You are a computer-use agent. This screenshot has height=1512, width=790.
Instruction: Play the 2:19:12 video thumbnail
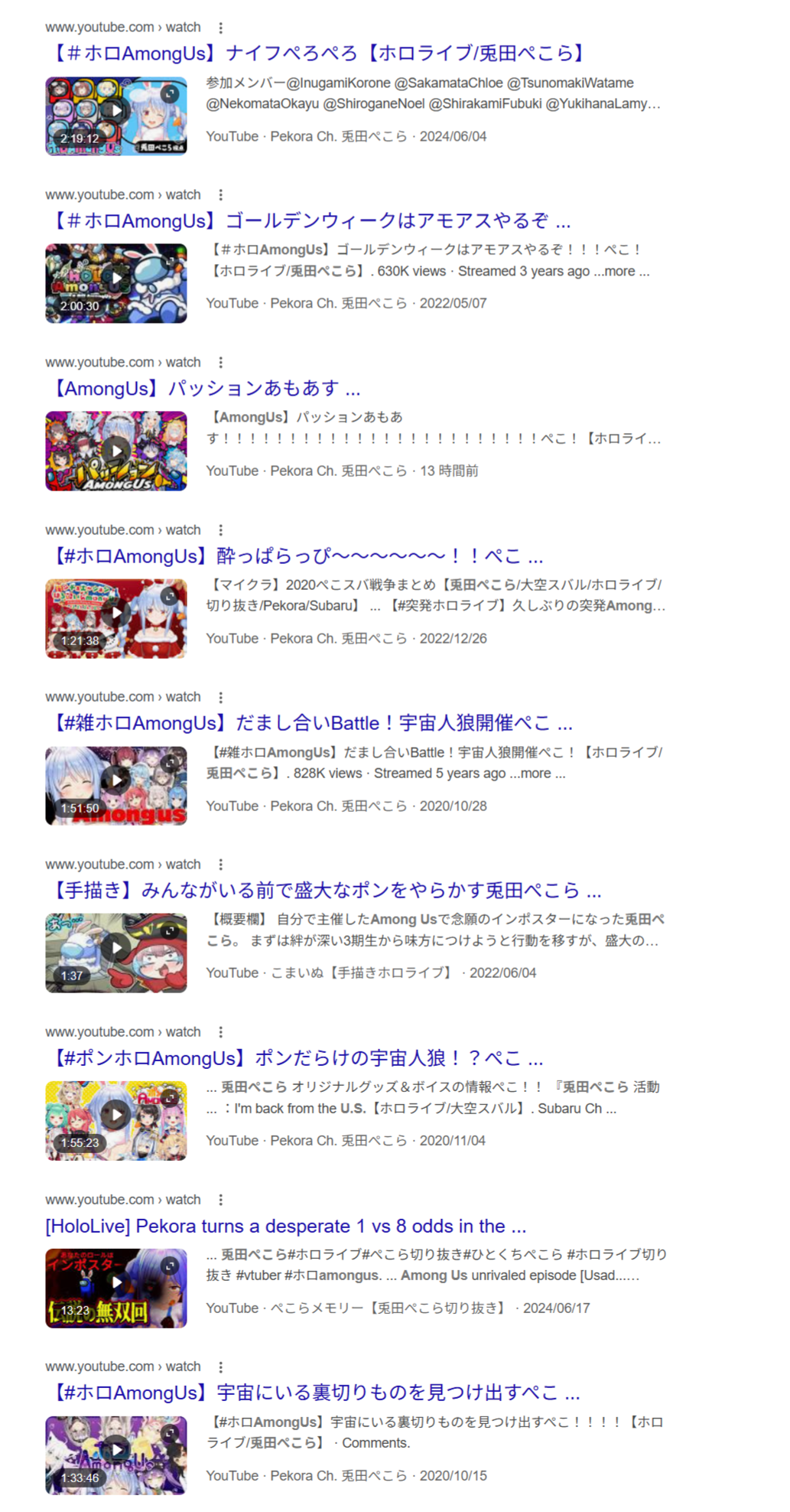click(115, 116)
